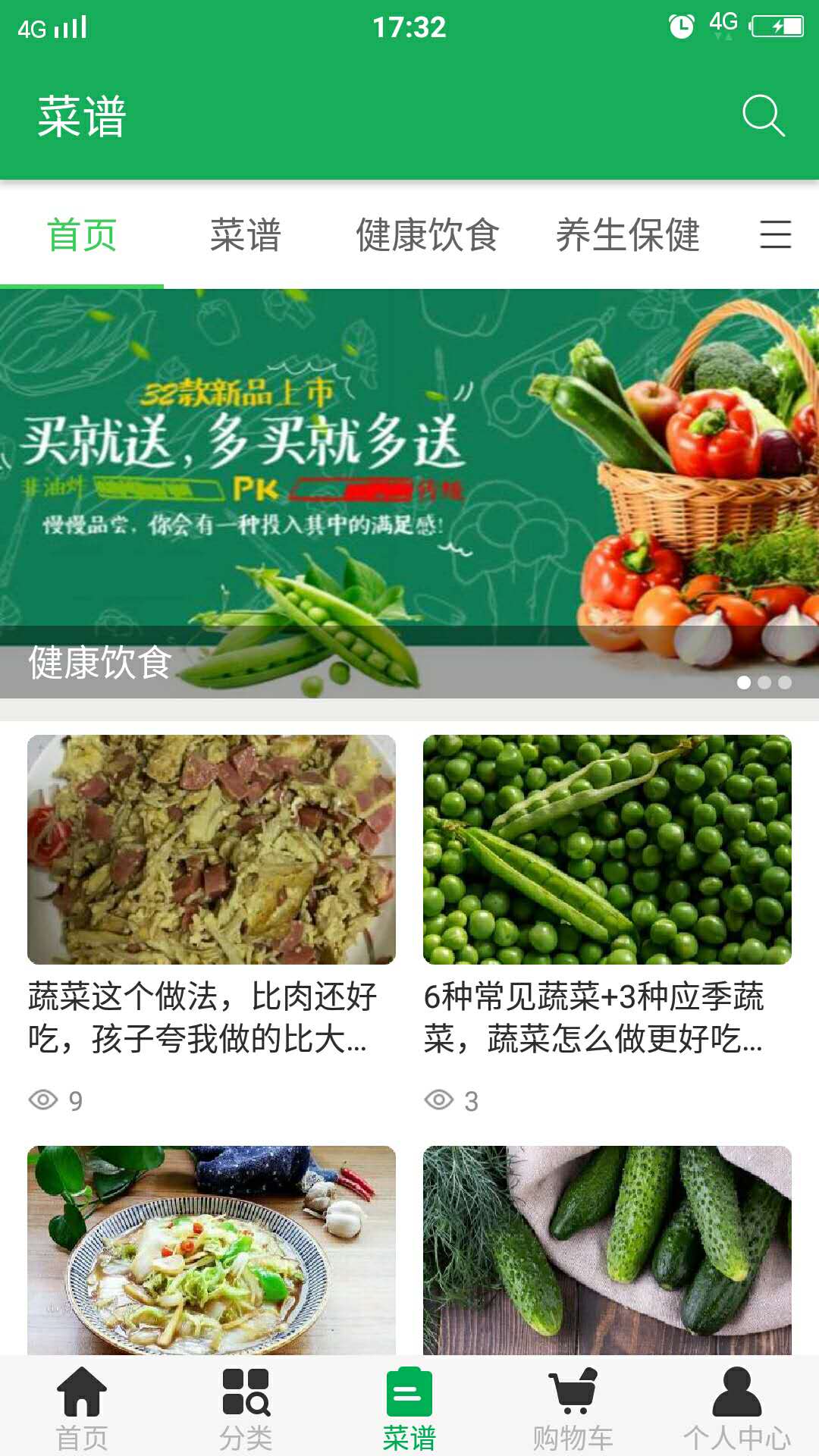Open the 健康饮食 promo banner
The height and width of the screenshot is (1456, 819).
point(409,493)
